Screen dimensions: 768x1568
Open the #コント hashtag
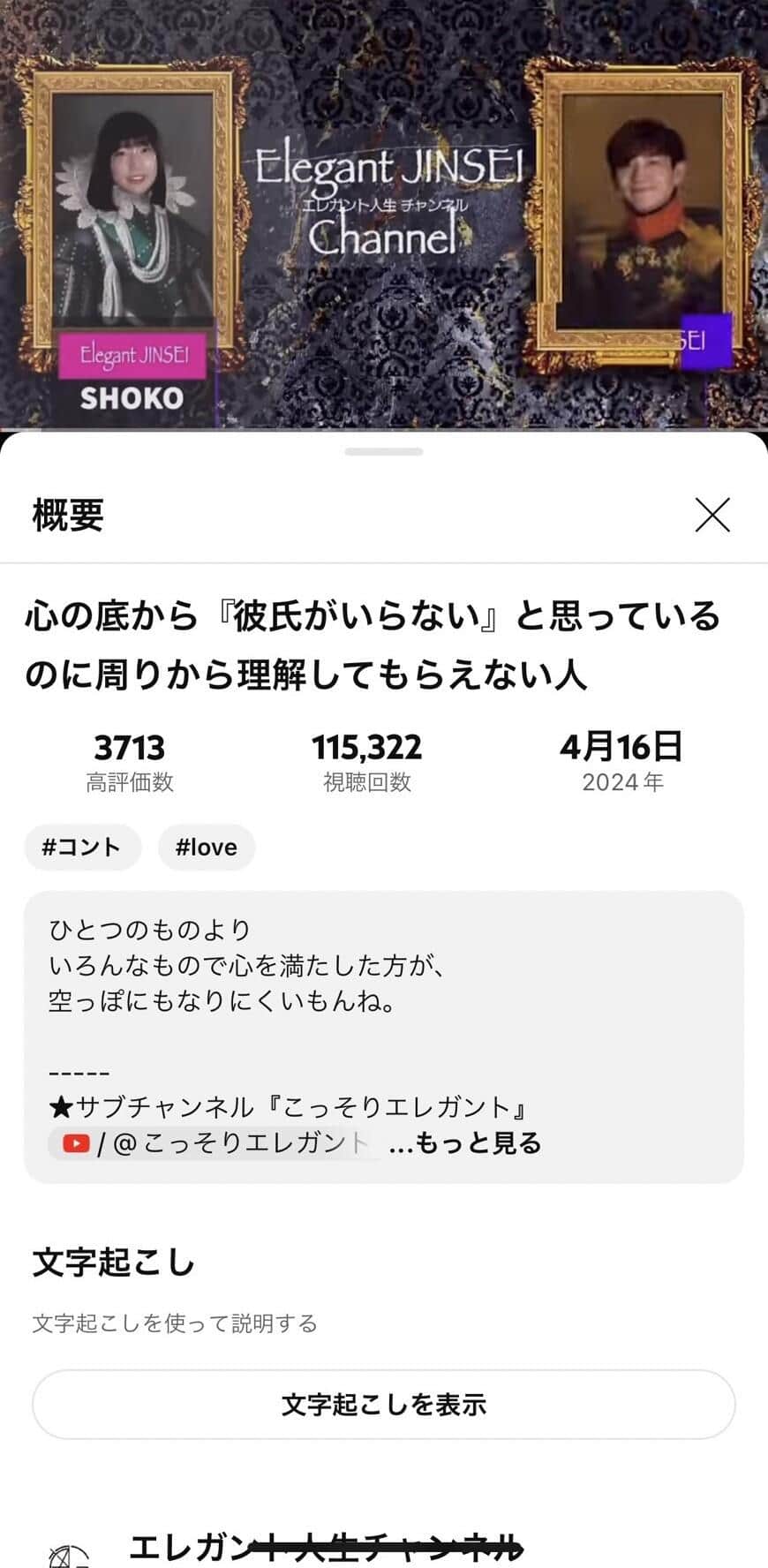[82, 847]
